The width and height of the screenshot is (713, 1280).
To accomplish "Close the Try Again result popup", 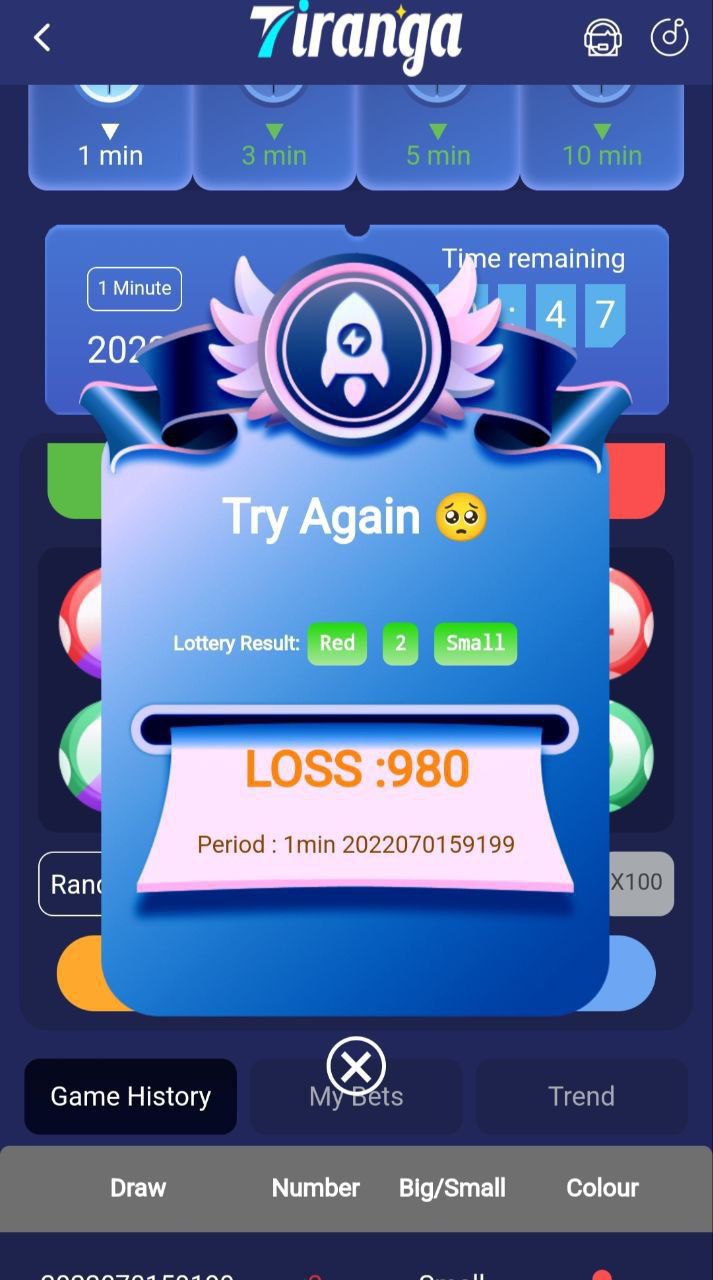I will (356, 1066).
